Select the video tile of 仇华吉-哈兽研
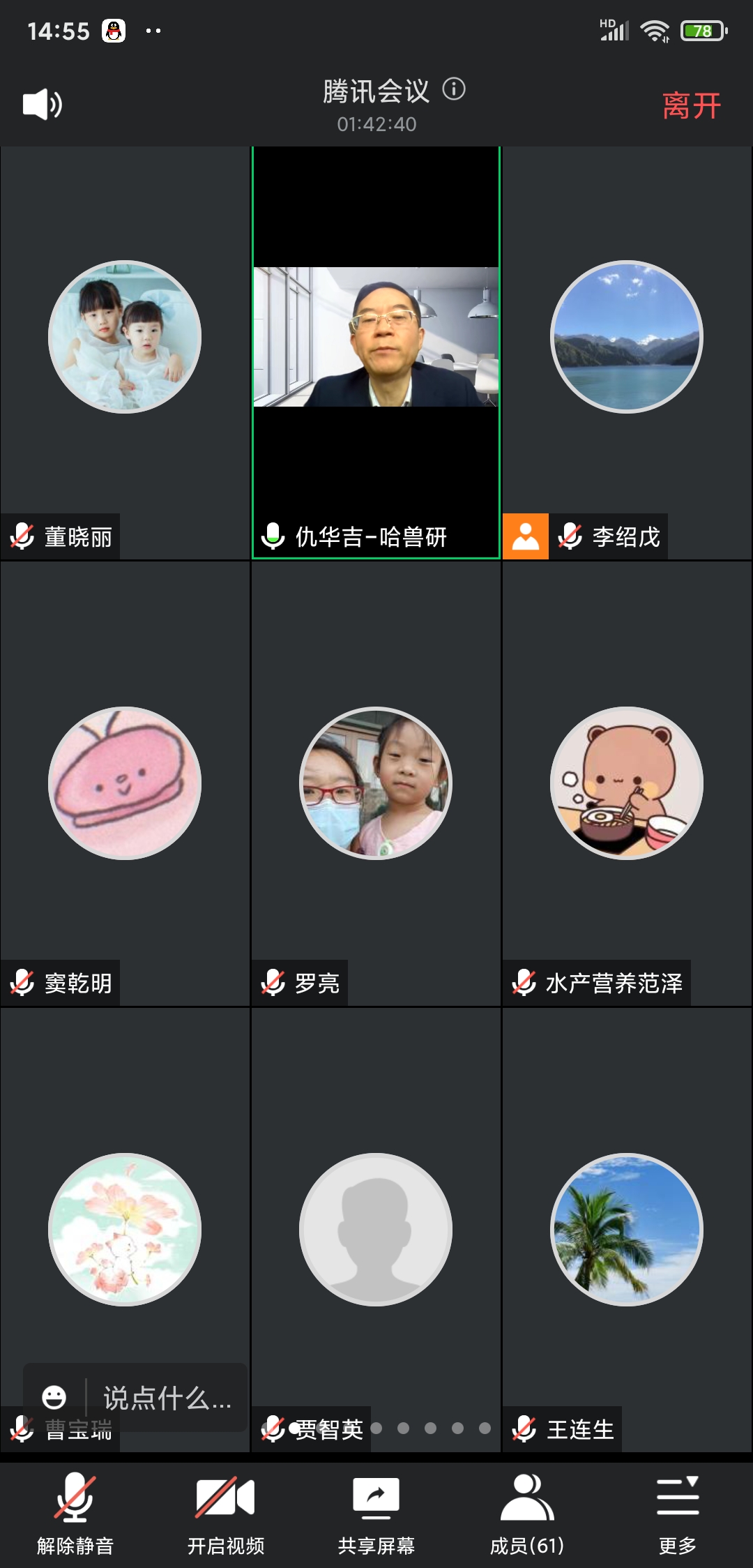Viewport: 753px width, 1568px height. click(376, 337)
